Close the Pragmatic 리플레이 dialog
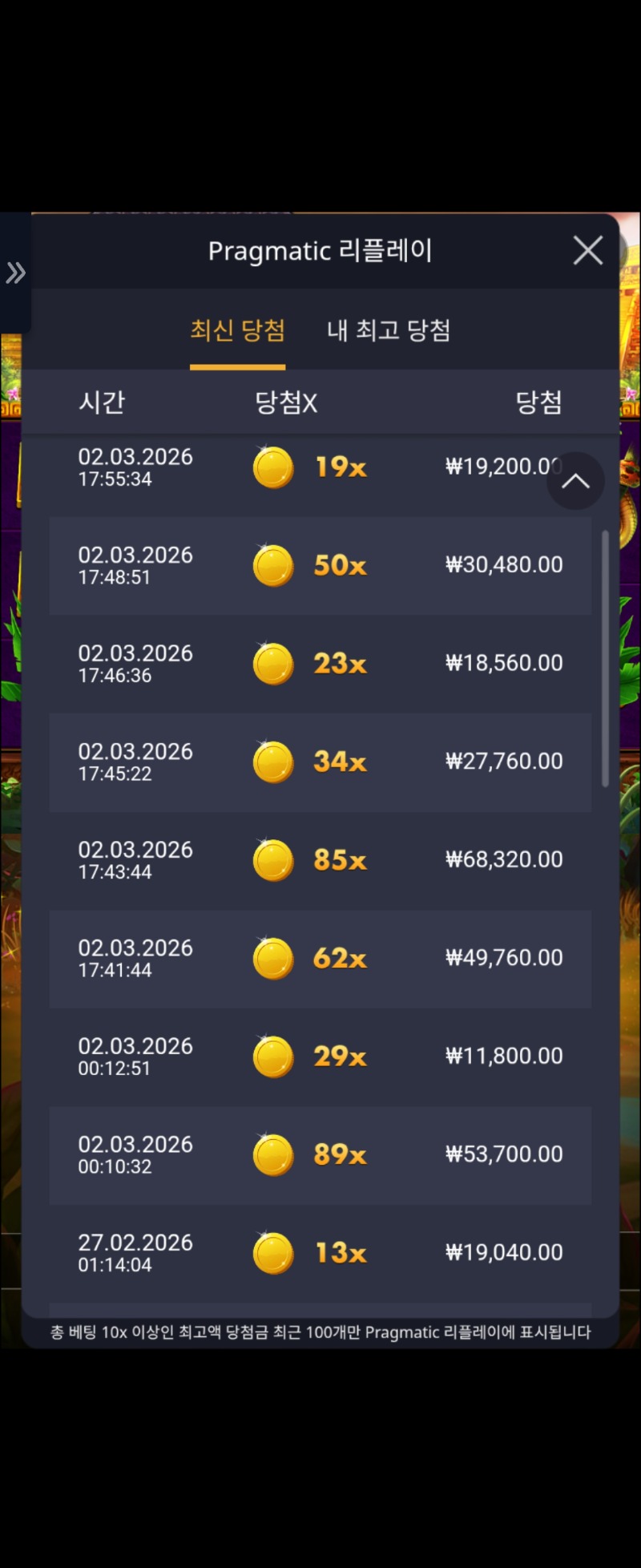641x1568 pixels. click(x=587, y=251)
